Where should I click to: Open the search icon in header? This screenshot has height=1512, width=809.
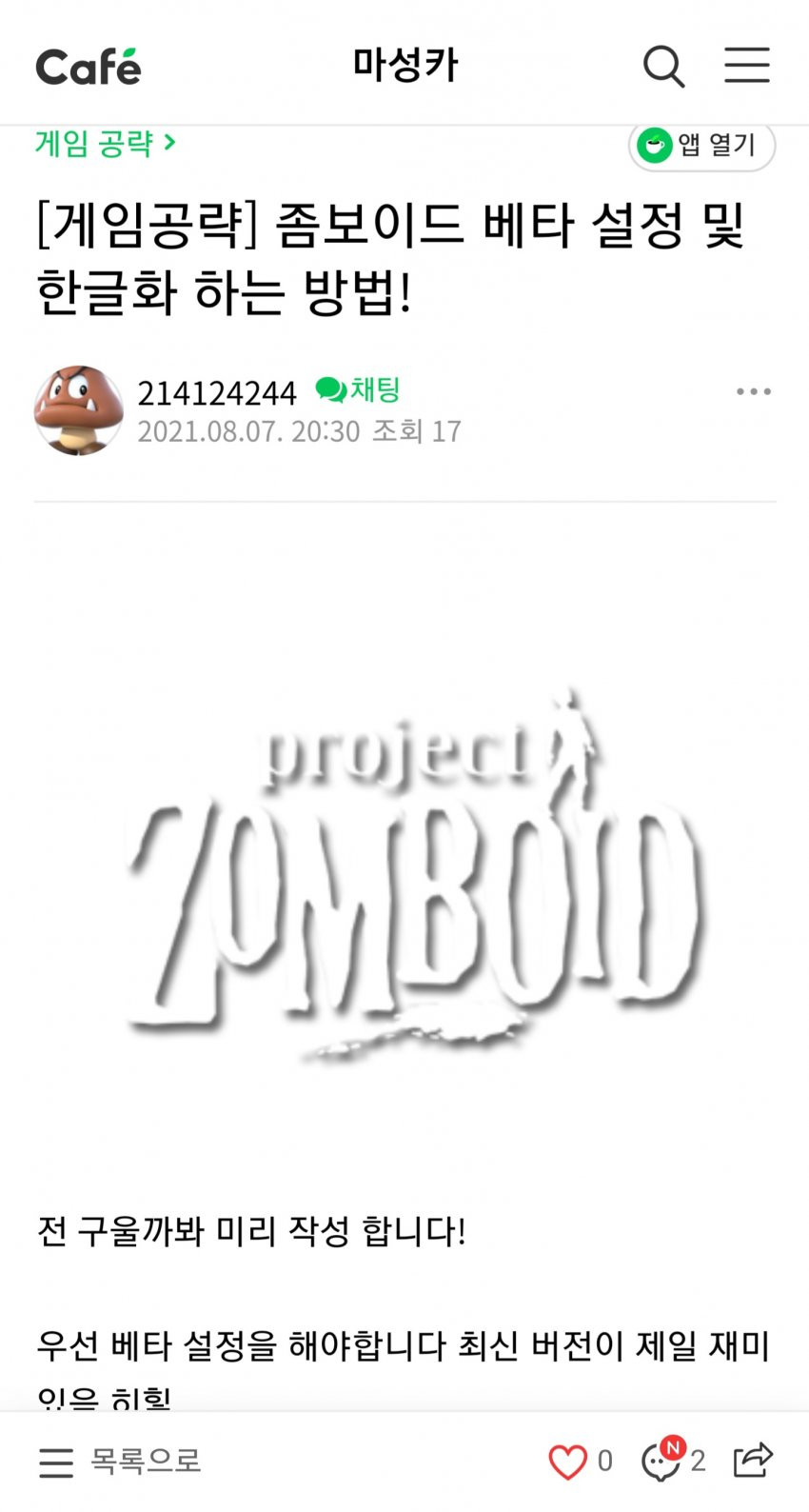pos(663,67)
